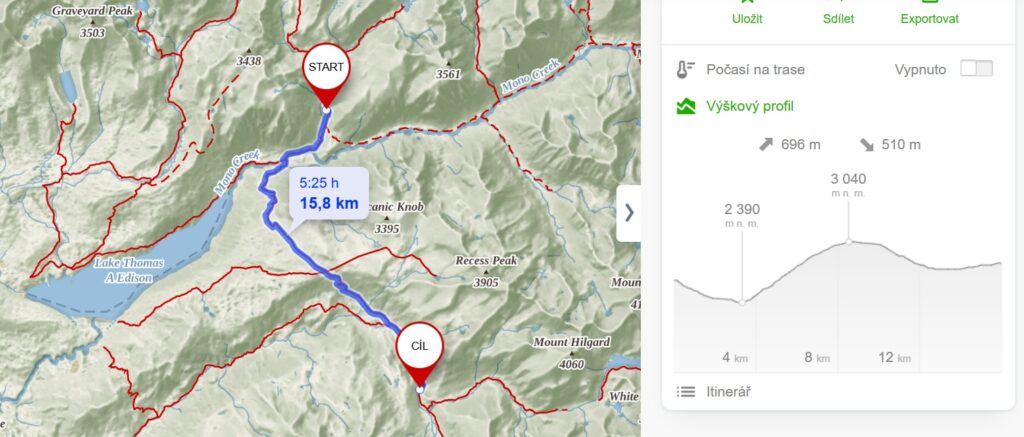The image size is (1024, 437).
Task: Tap the 15,8 km route bubble
Action: [328, 194]
